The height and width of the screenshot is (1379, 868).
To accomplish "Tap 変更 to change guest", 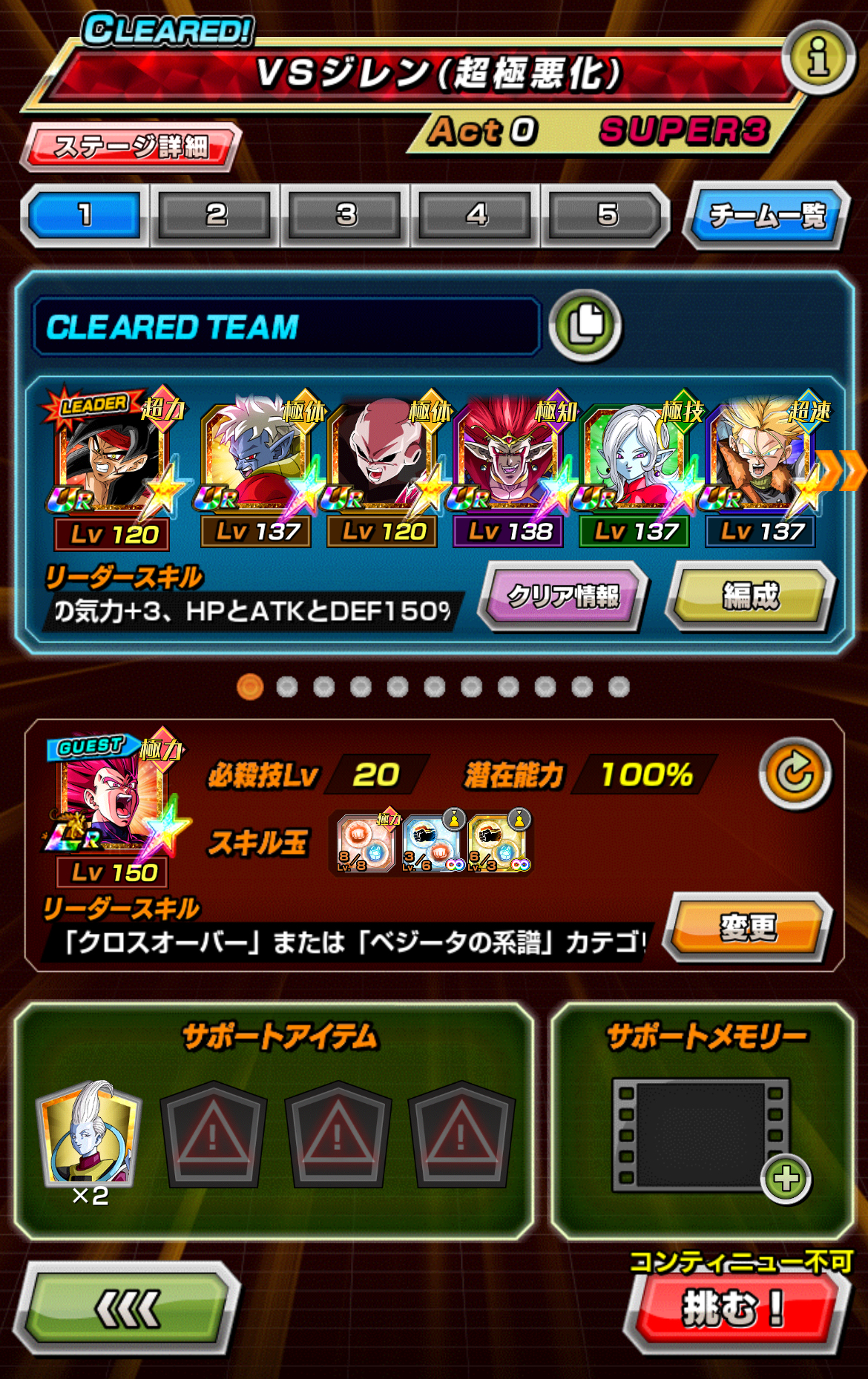I will tap(748, 927).
